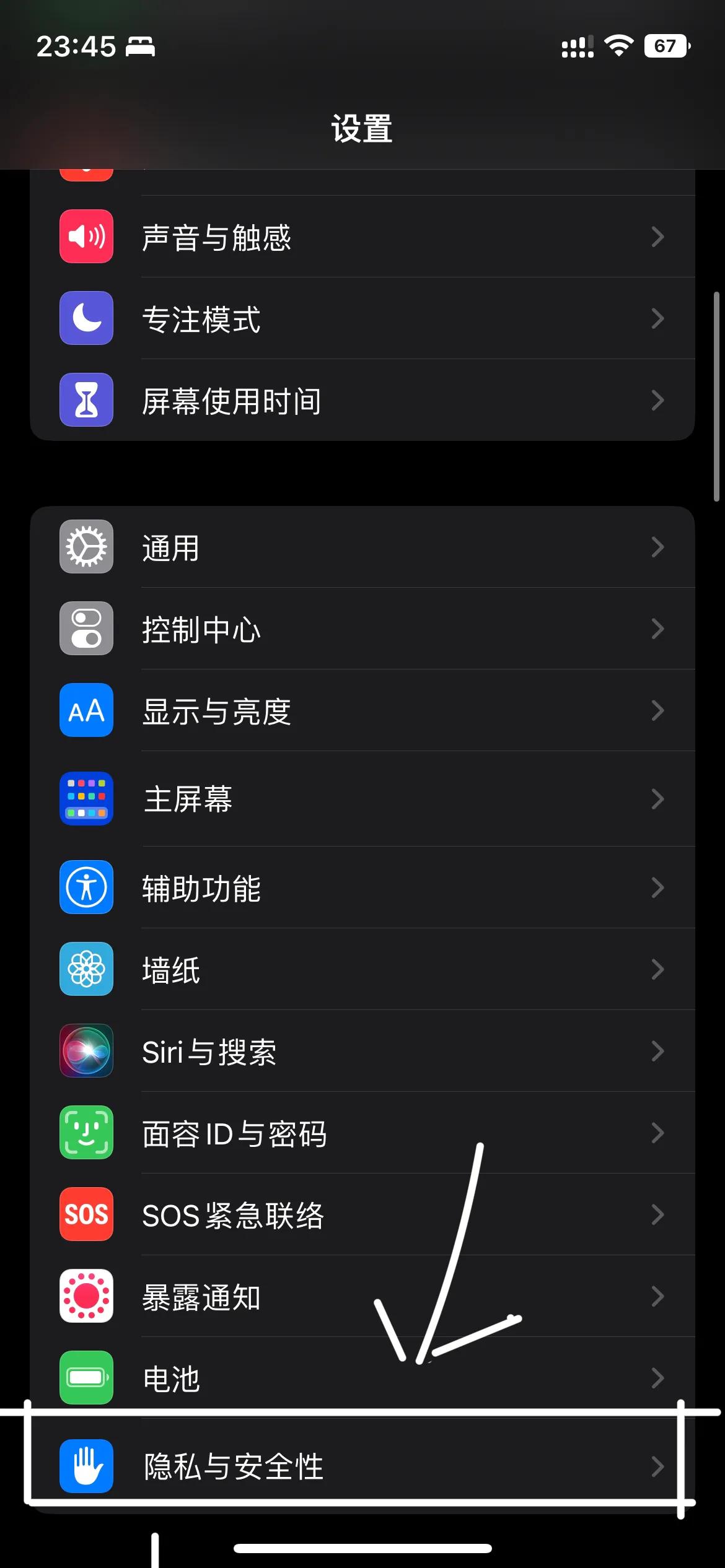Select the SOS emergency (SOS紧急联络) icon

[x=86, y=1215]
